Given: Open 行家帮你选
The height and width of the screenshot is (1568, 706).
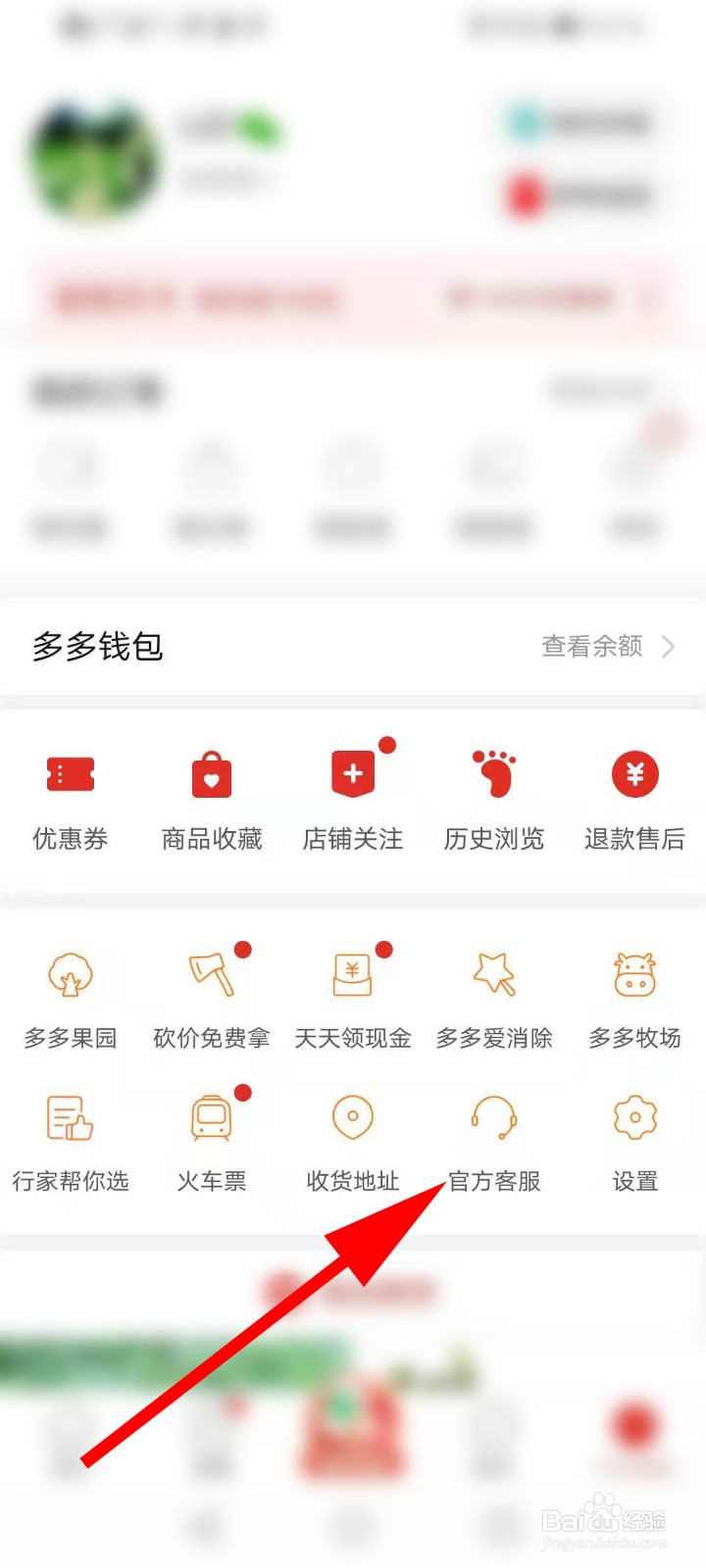Looking at the screenshot, I should [71, 1142].
